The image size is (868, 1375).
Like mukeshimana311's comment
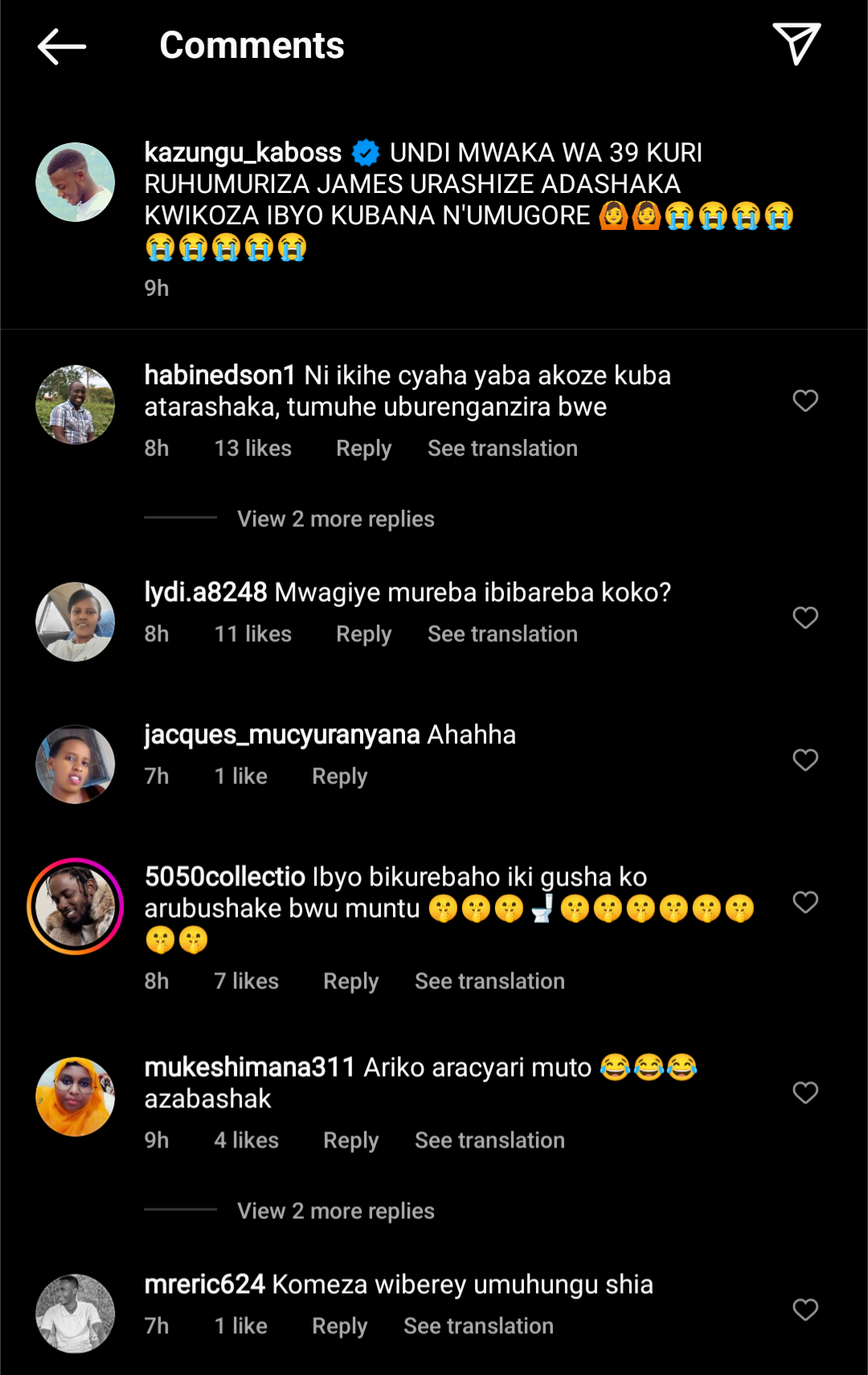click(x=805, y=1093)
